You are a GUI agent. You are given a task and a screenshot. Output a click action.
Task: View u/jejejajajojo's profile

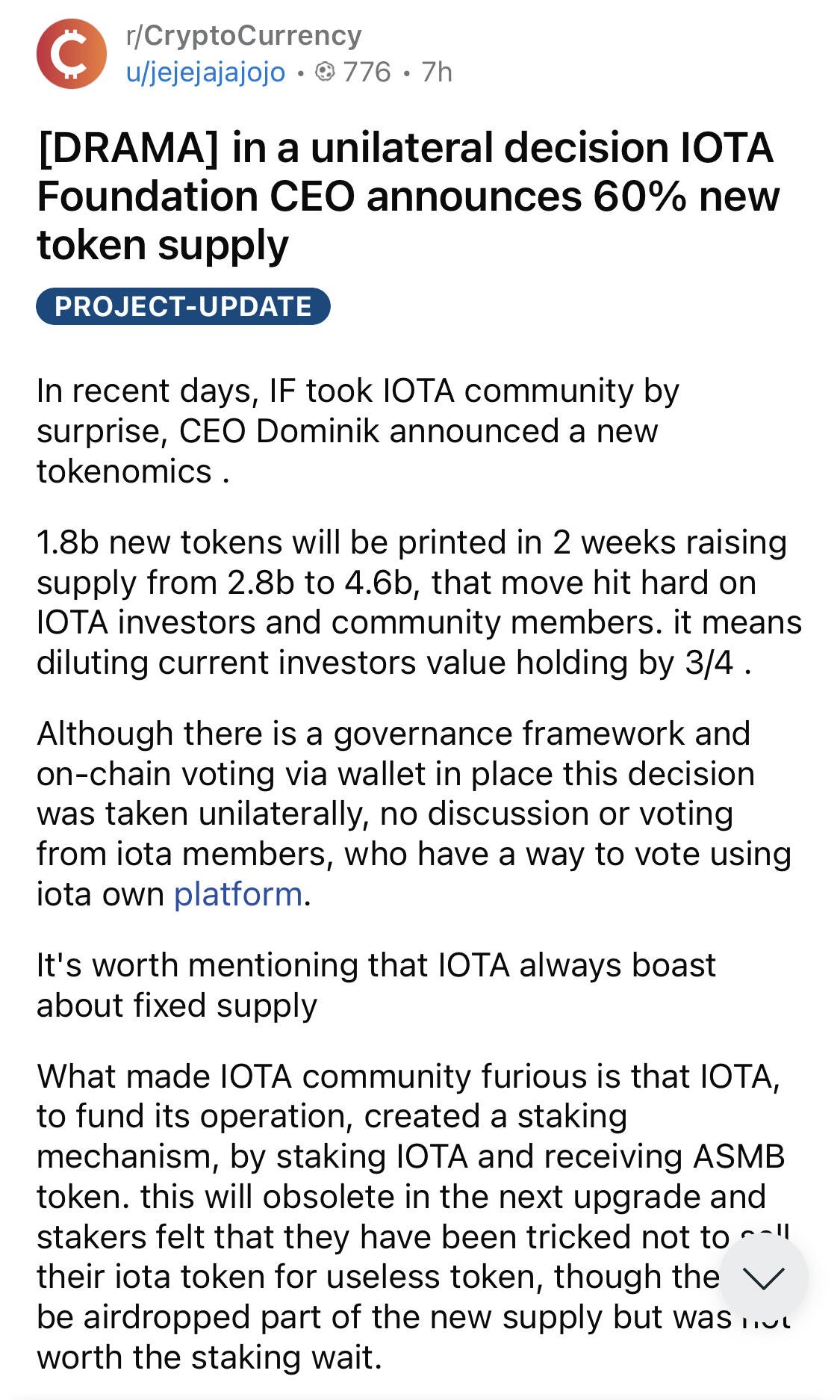point(206,72)
